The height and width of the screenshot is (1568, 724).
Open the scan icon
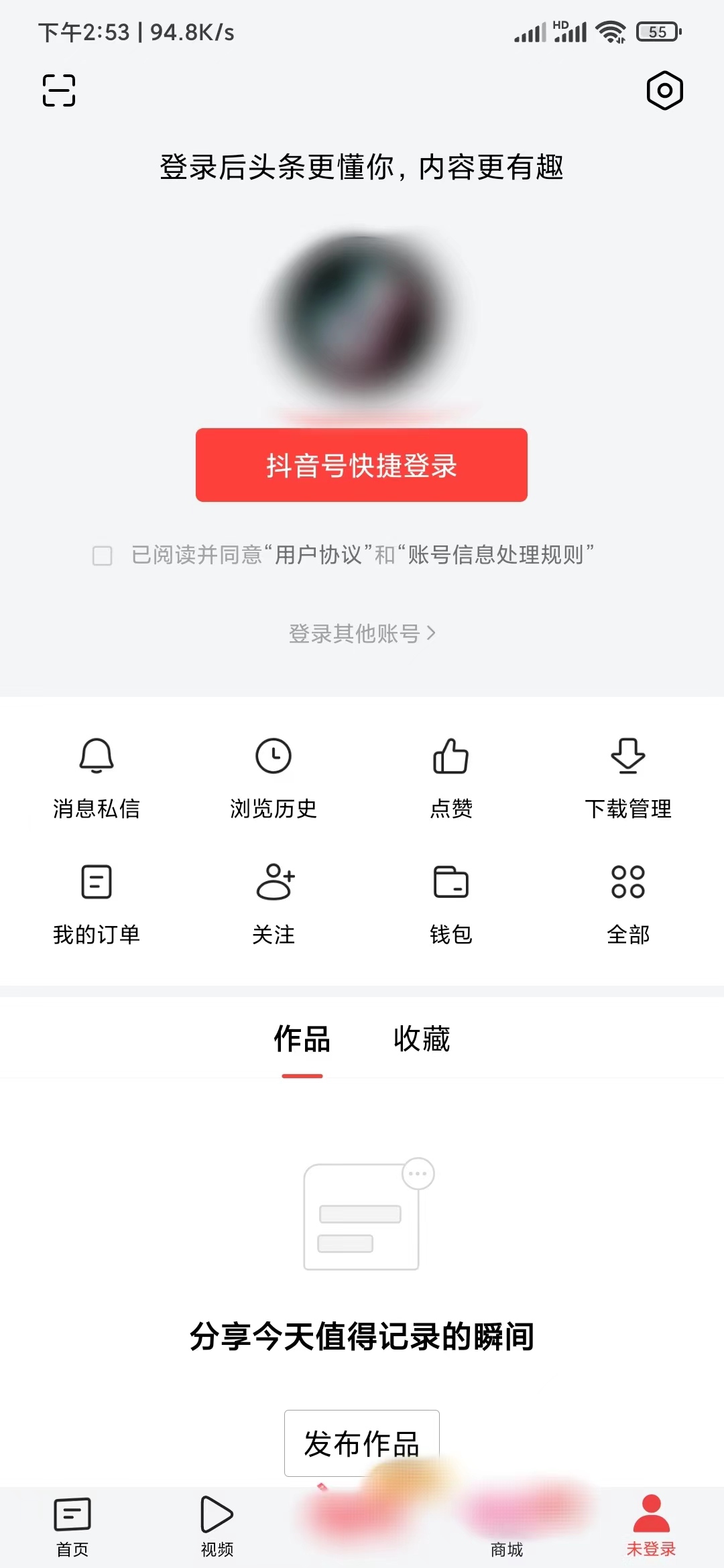(59, 90)
